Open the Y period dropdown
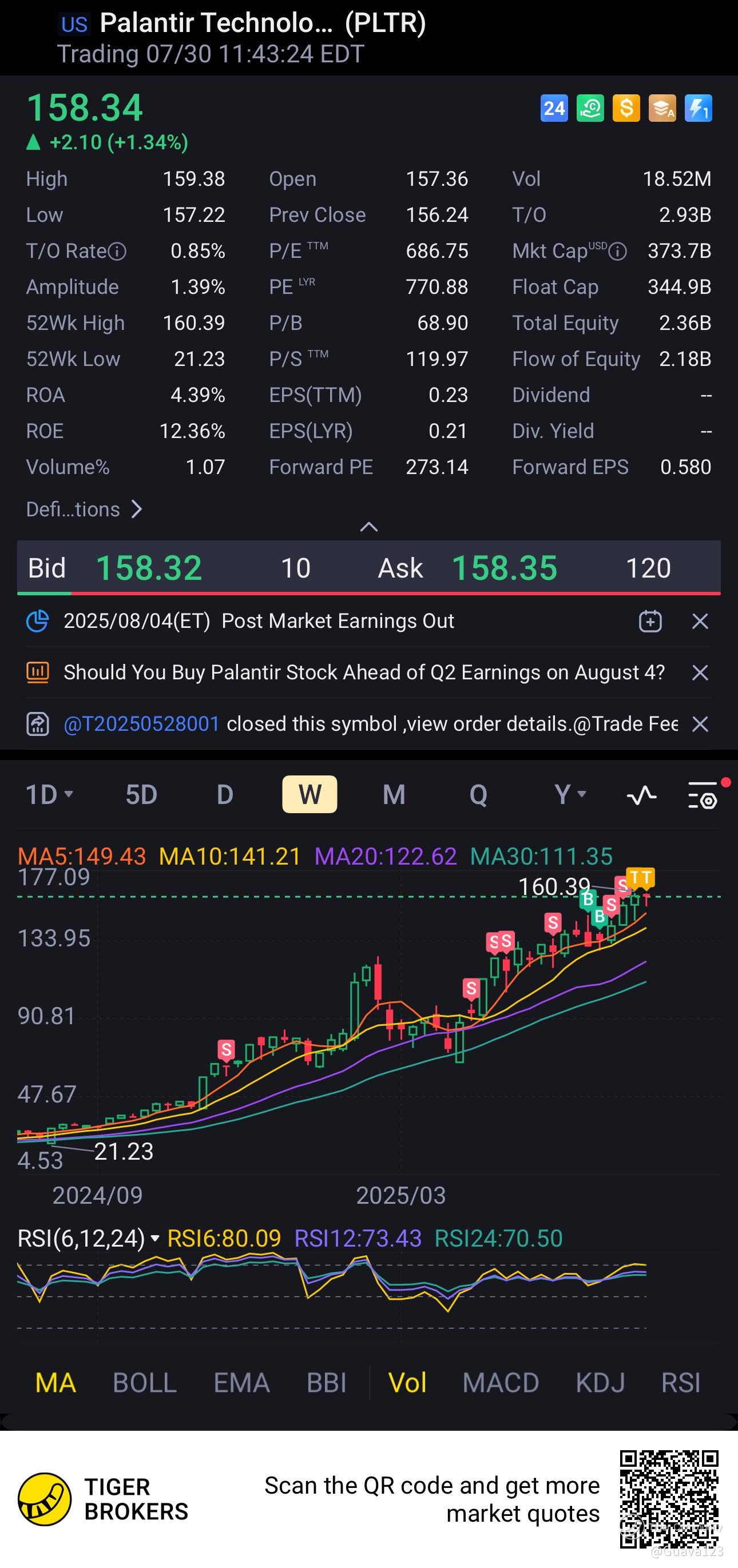Screen dimensions: 738x1568 pos(569,795)
